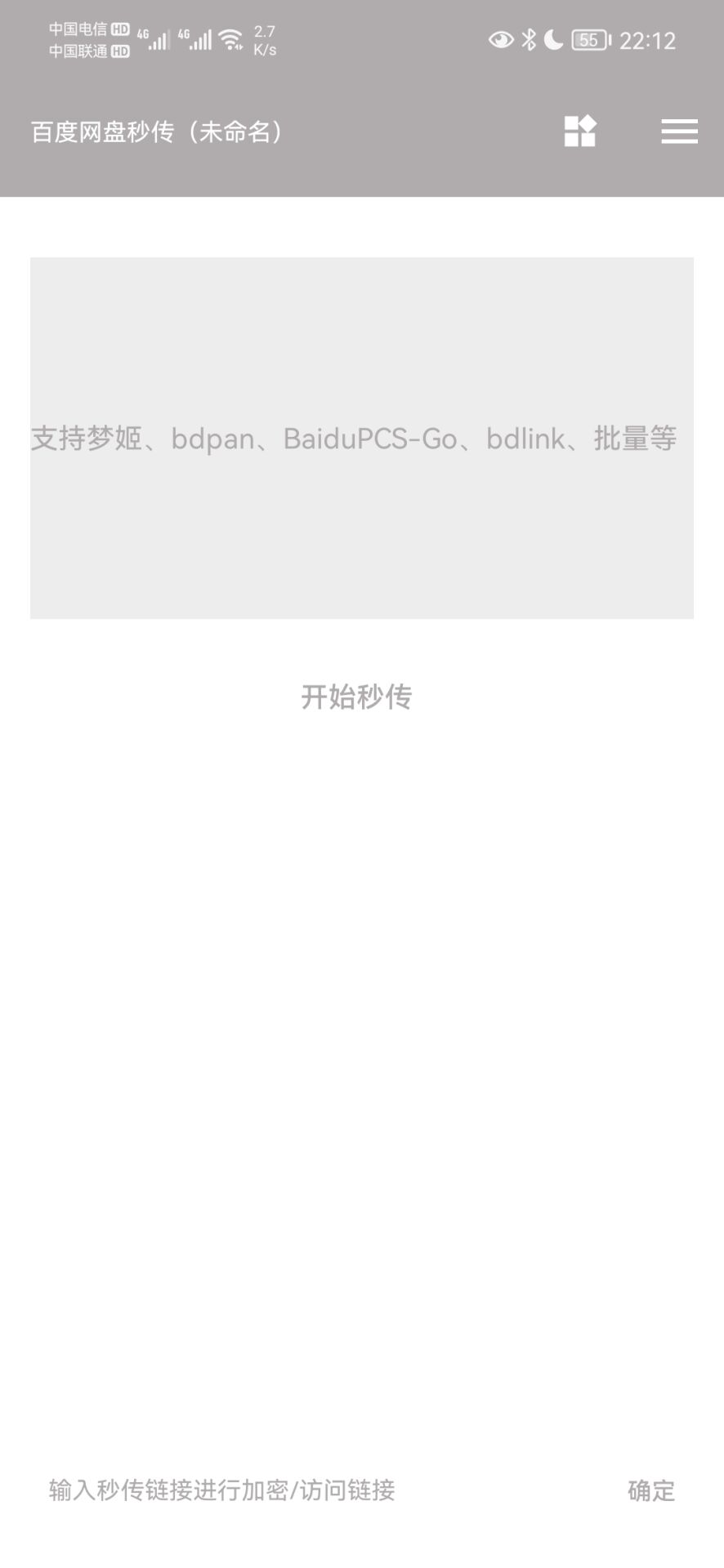Confirm with the 确定 button
Viewport: 724px width, 1568px height.
pyautogui.click(x=651, y=1490)
